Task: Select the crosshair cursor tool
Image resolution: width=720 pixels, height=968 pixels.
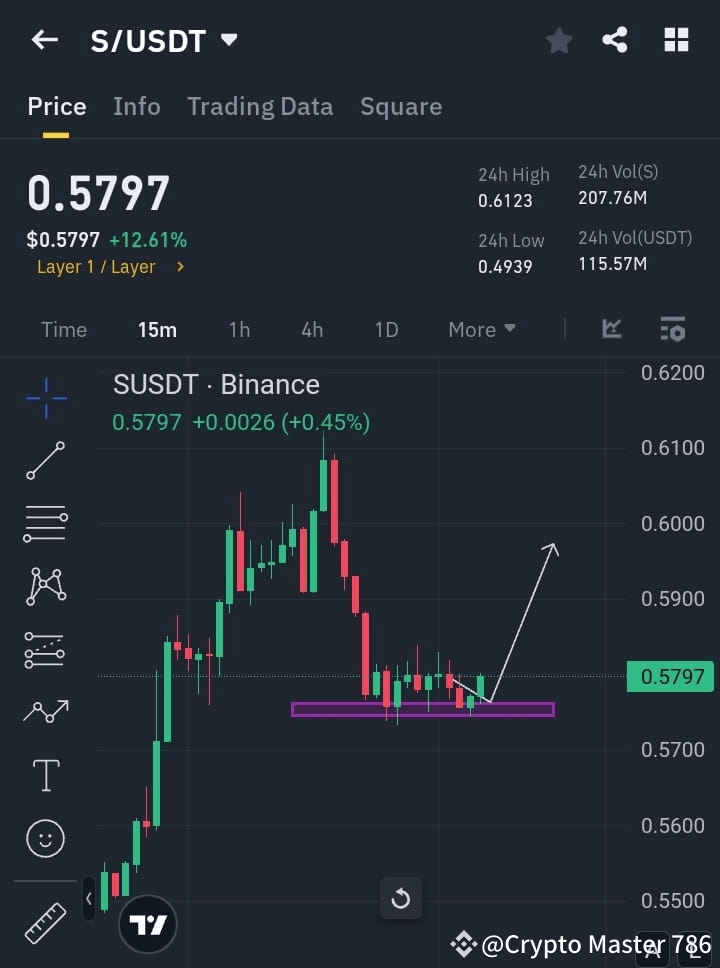Action: [x=44, y=399]
